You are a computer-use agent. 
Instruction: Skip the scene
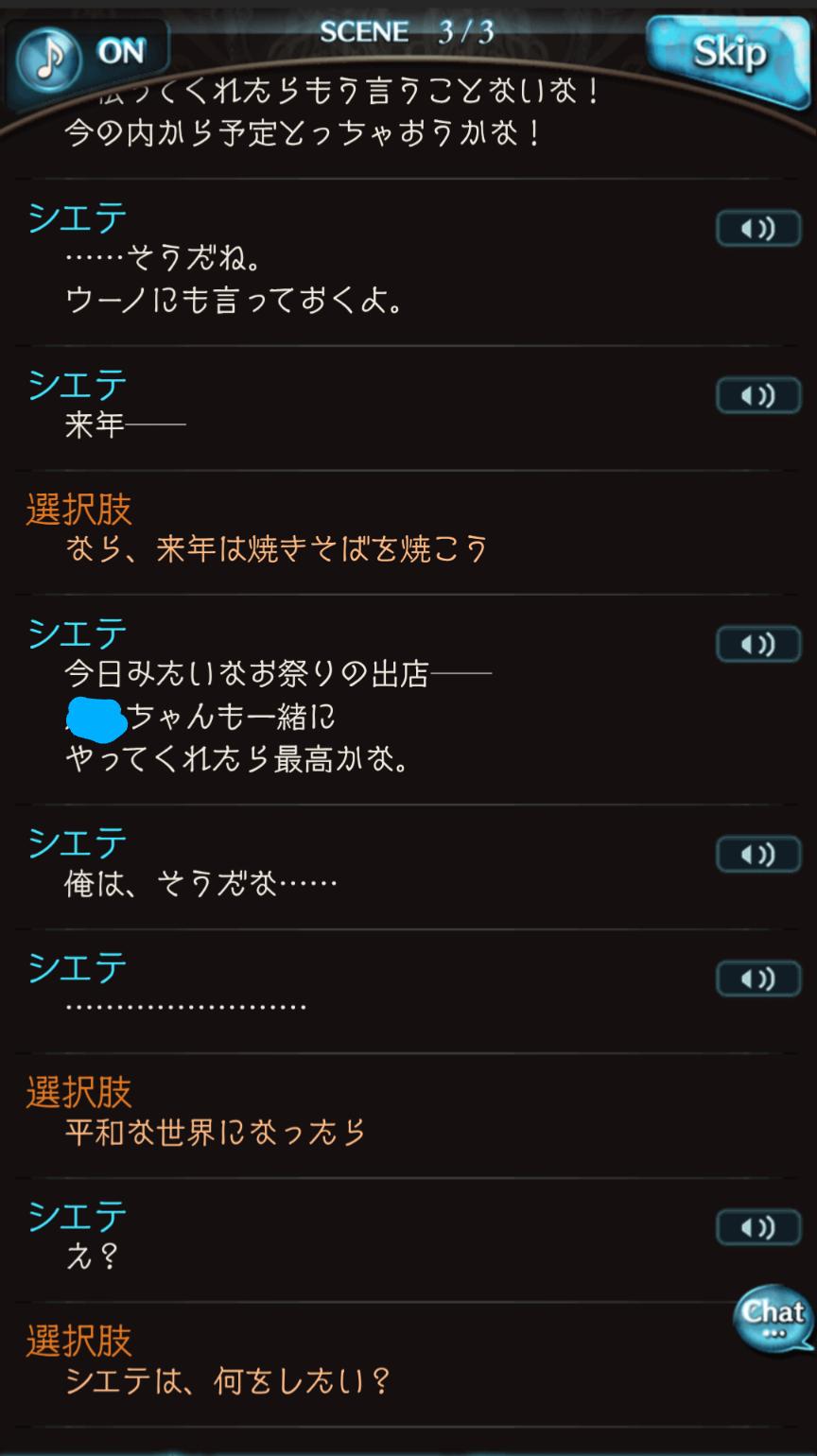click(724, 54)
